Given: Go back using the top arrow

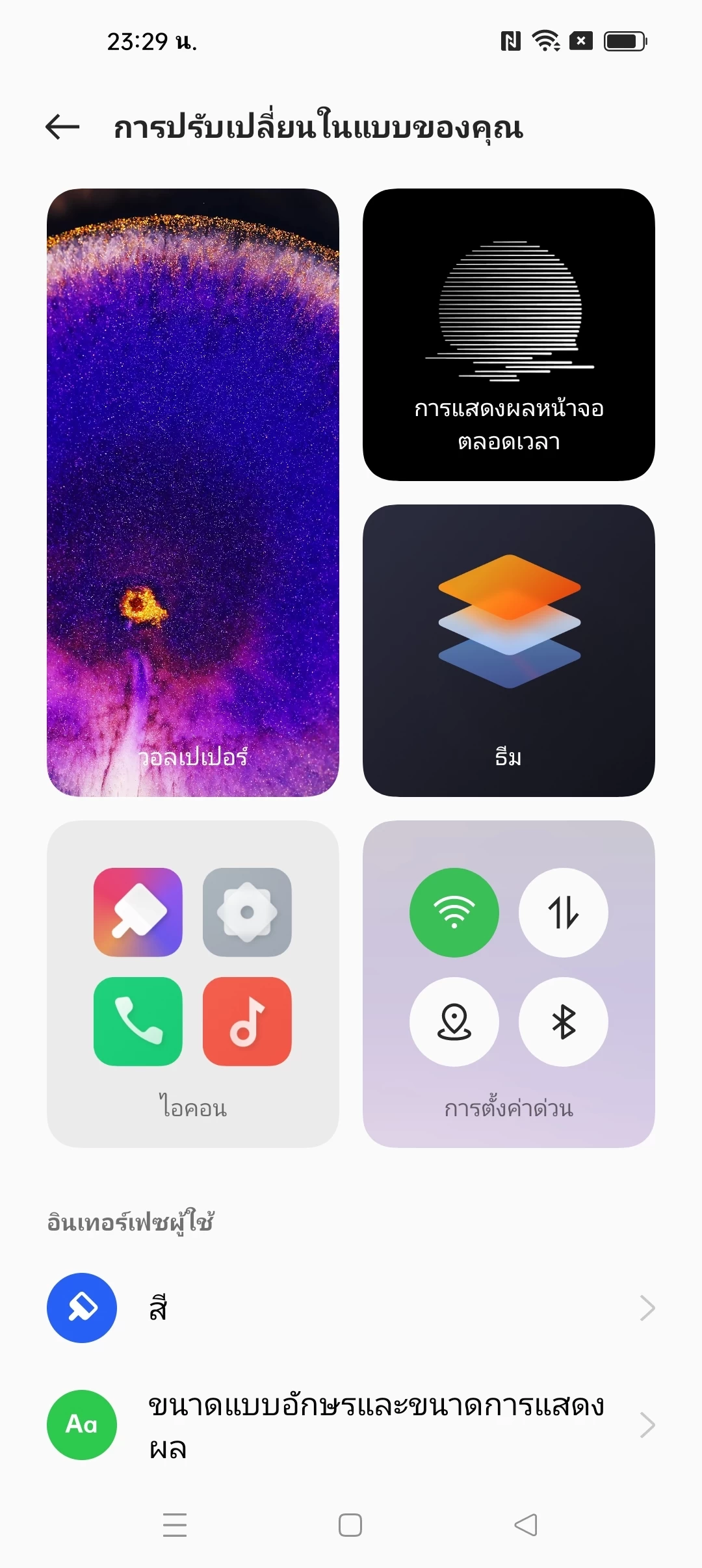Looking at the screenshot, I should (x=62, y=127).
